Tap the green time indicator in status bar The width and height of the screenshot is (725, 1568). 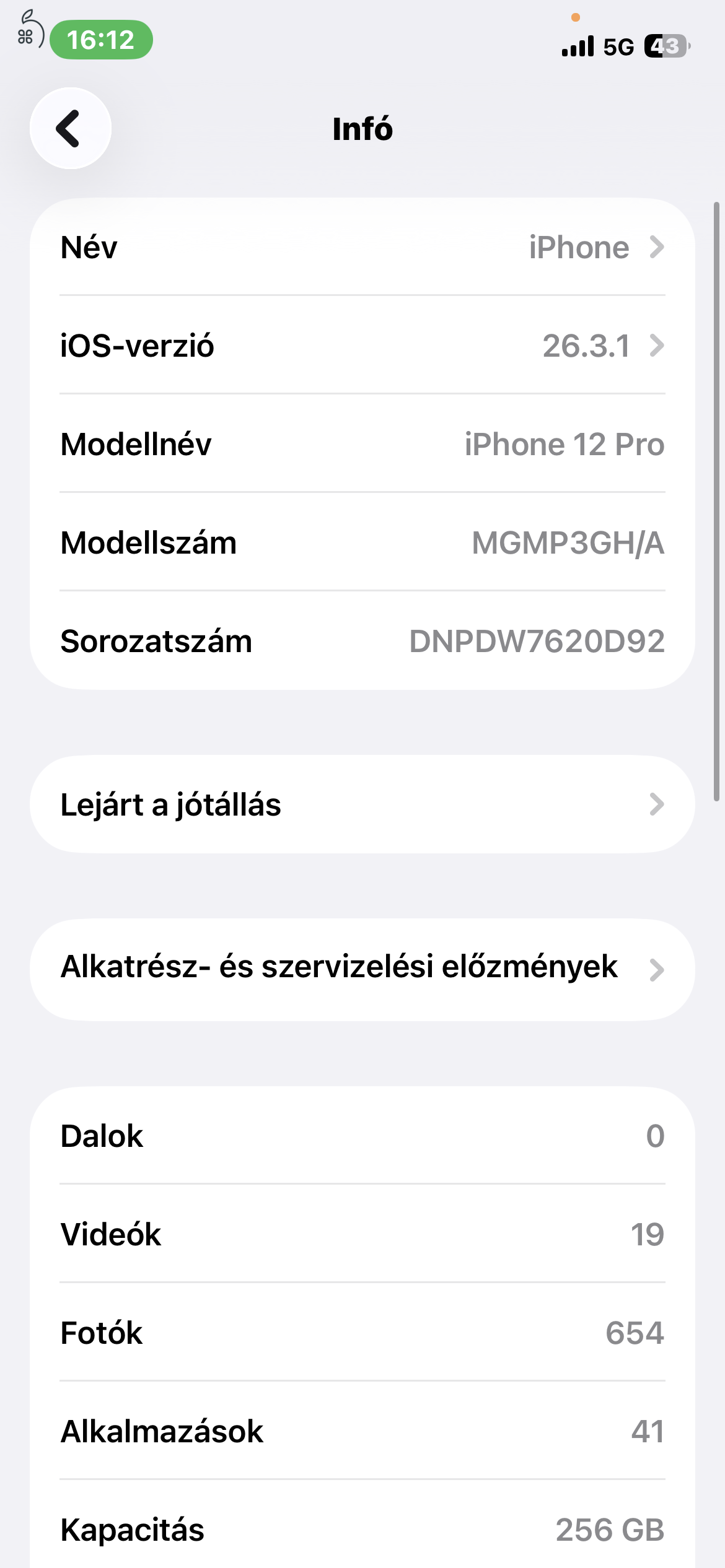(101, 40)
